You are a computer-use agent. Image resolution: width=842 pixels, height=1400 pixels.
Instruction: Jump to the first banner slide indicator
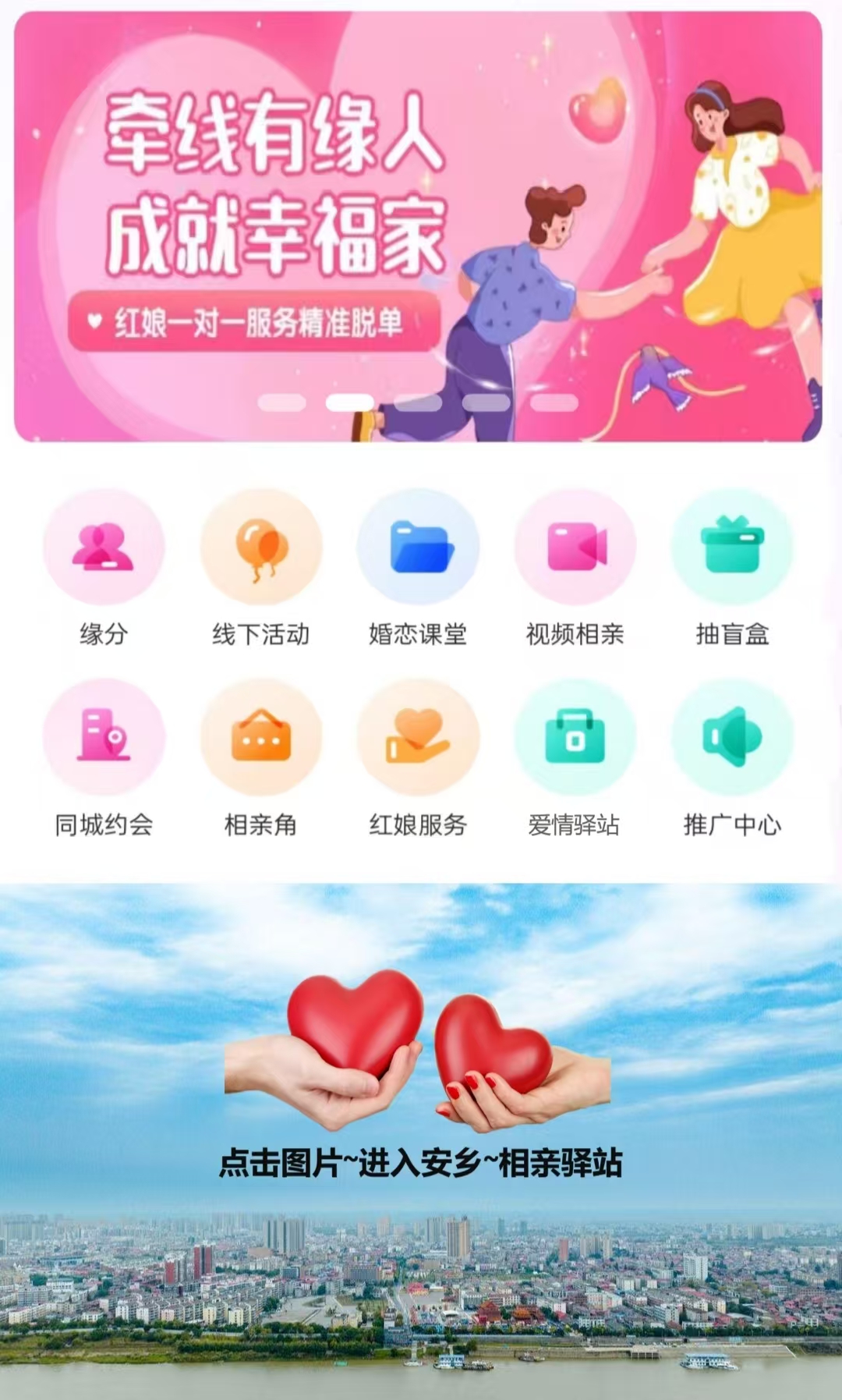[281, 402]
